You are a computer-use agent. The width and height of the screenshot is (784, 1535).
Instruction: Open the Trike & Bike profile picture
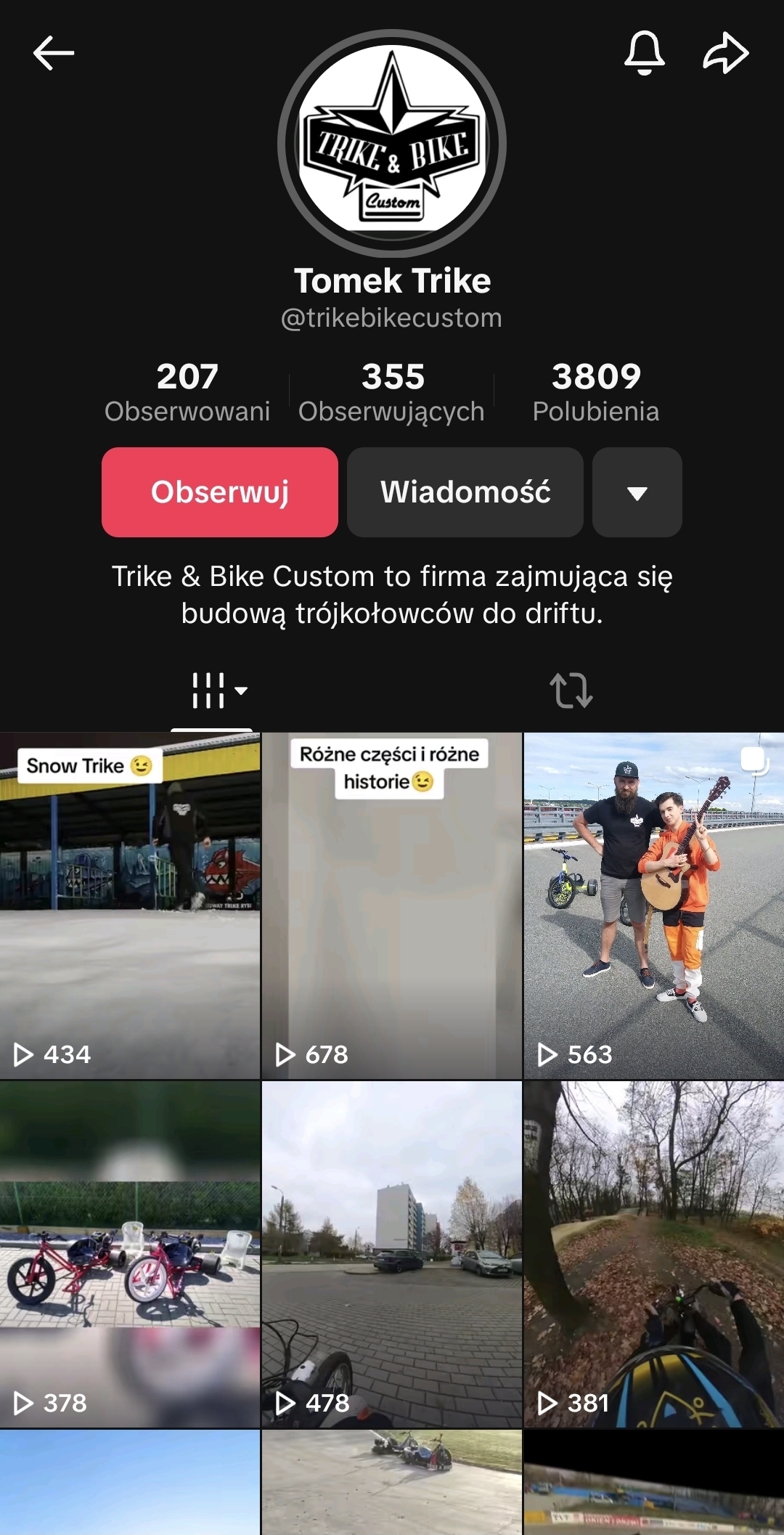(x=392, y=143)
